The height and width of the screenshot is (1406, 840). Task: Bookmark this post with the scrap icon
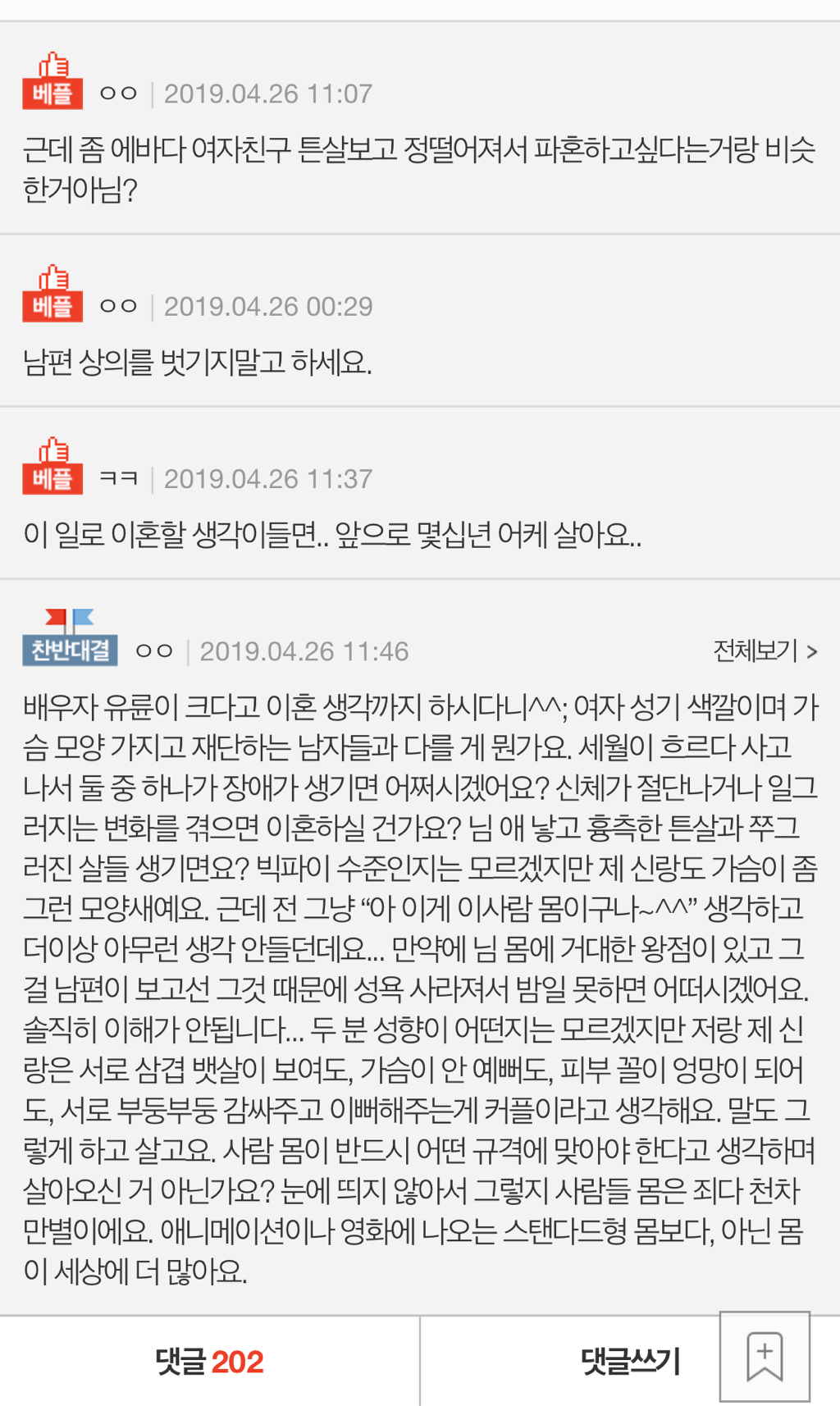pyautogui.click(x=765, y=1357)
